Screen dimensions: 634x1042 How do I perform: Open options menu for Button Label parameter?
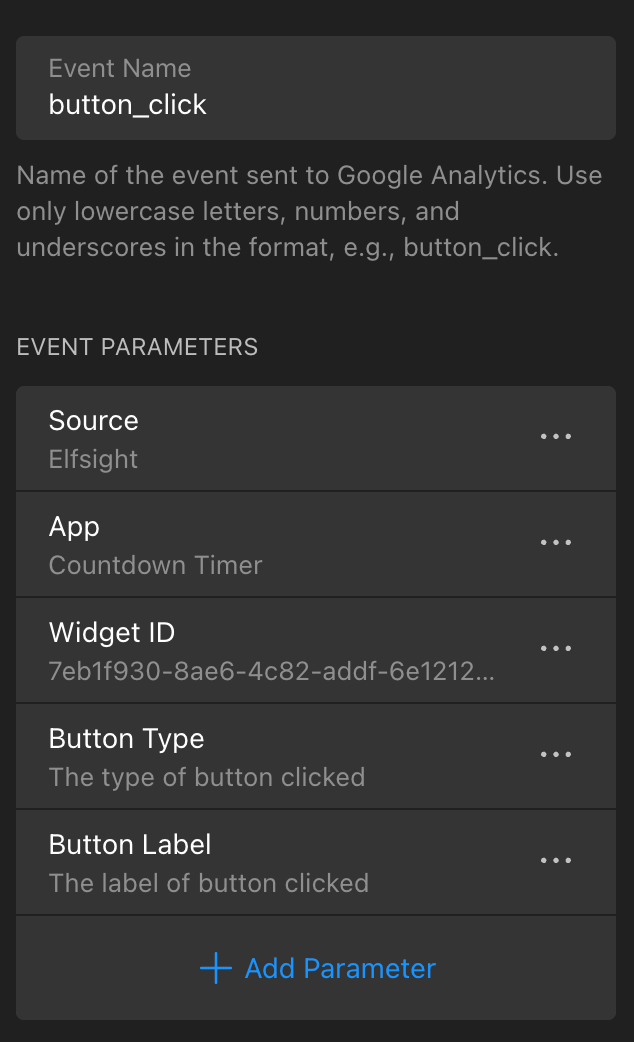555,861
